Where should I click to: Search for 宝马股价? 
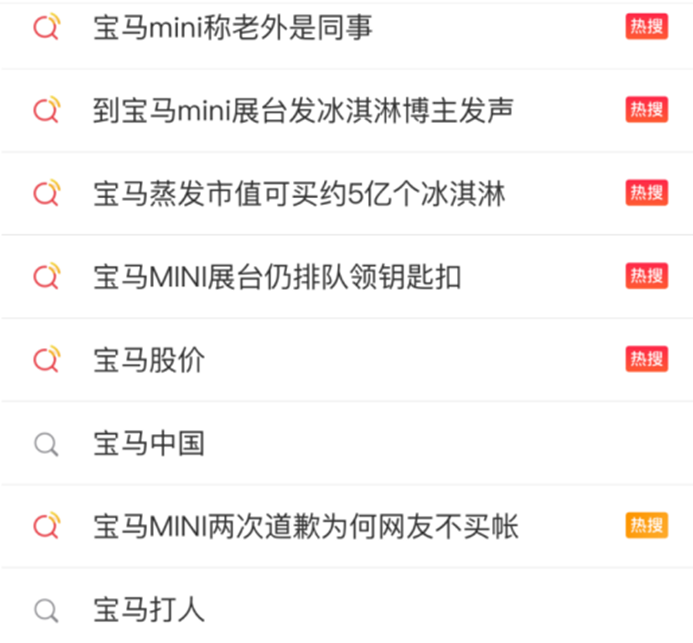coord(148,360)
